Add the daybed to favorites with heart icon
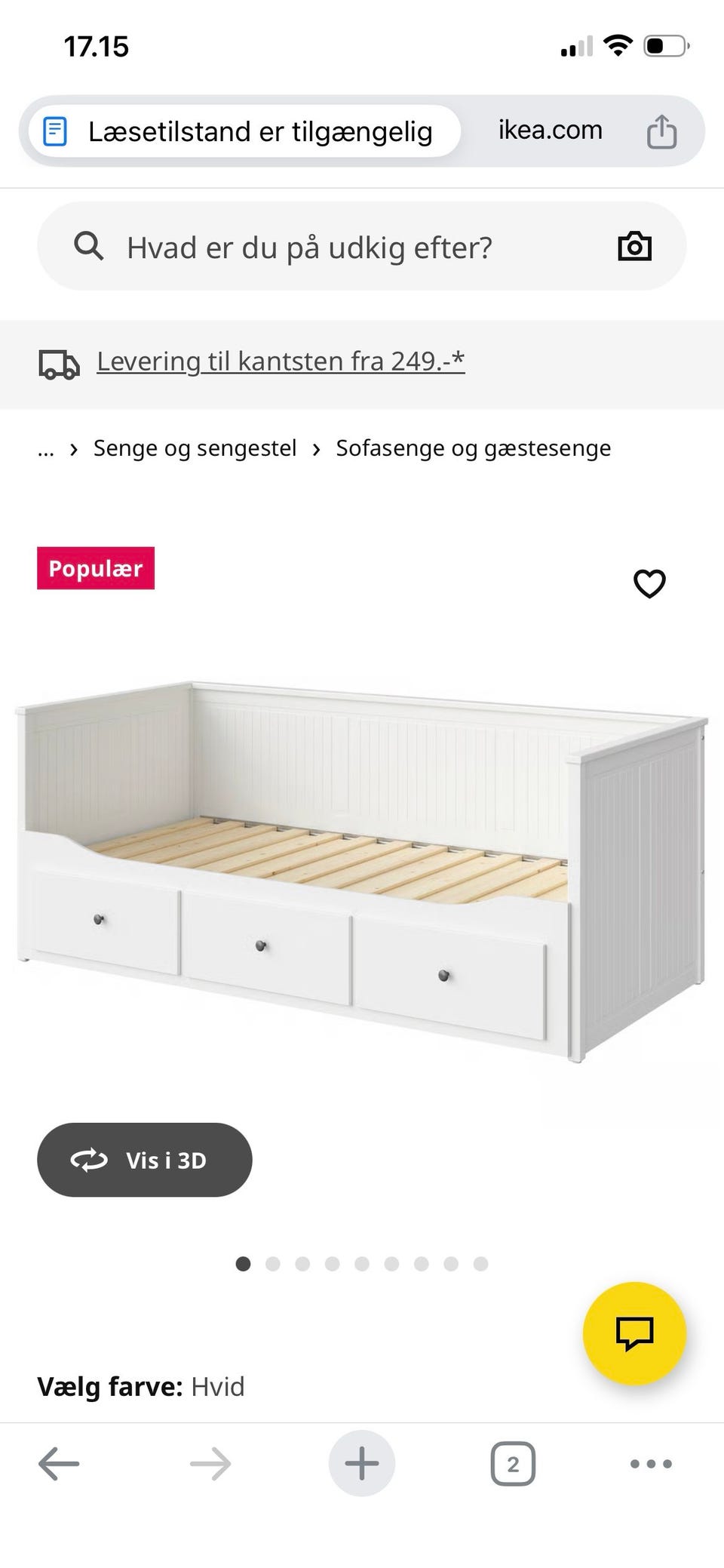724x1568 pixels. [648, 583]
